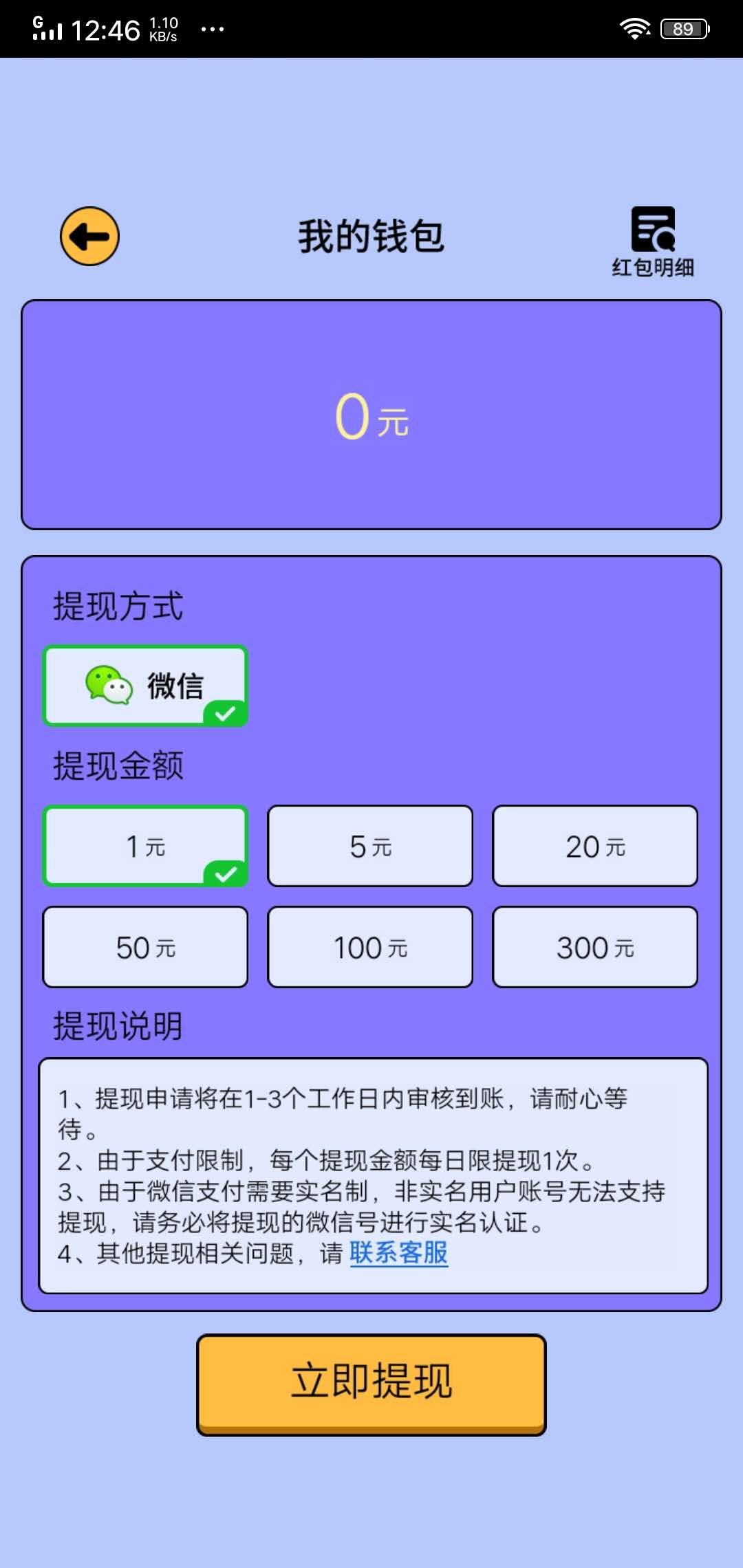Viewport: 743px width, 1568px height.
Task: Select the 20元 withdrawal amount
Action: click(594, 846)
